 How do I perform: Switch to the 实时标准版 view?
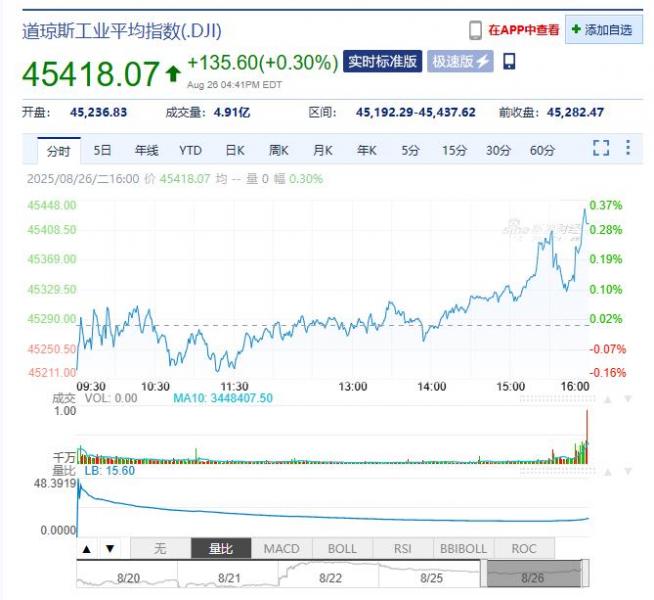[x=383, y=62]
